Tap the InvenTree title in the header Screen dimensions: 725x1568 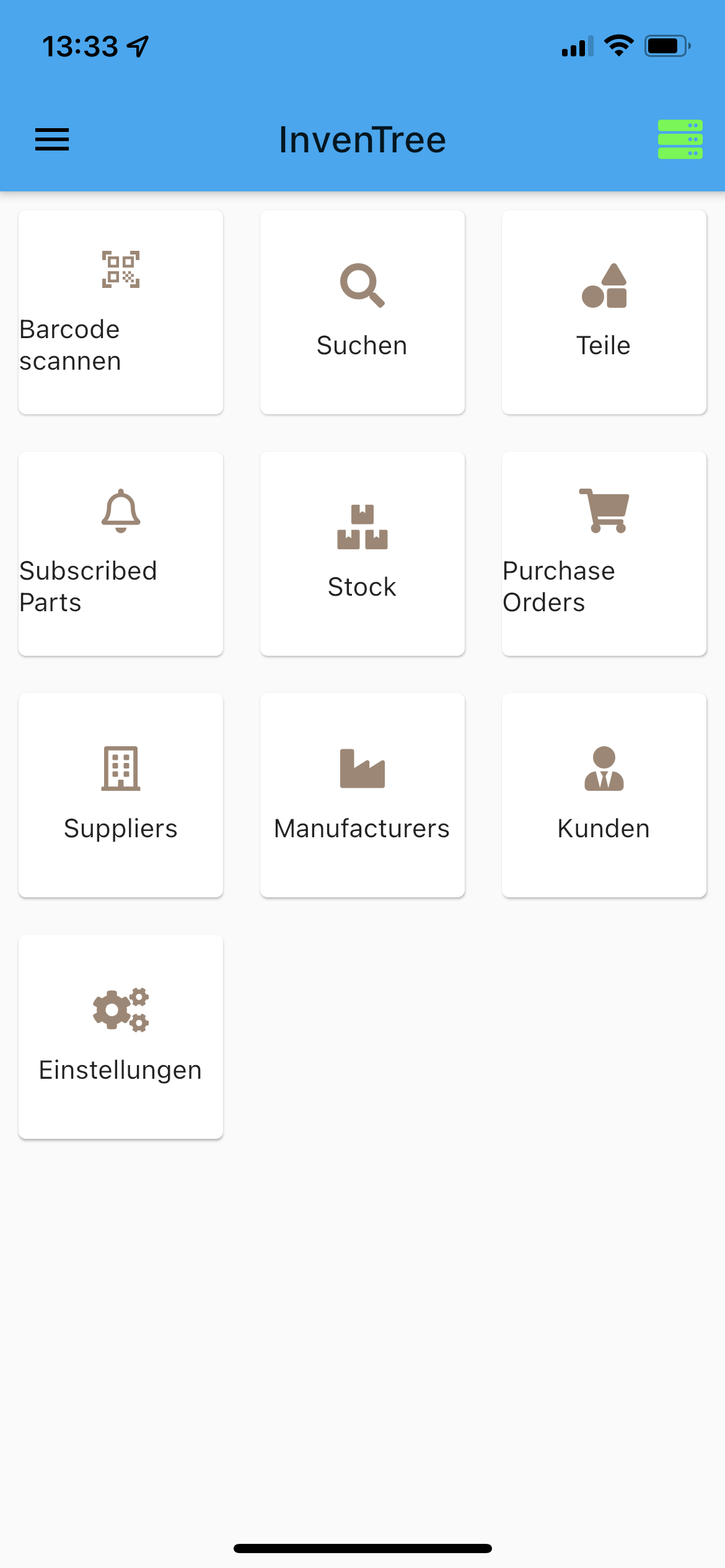[362, 139]
